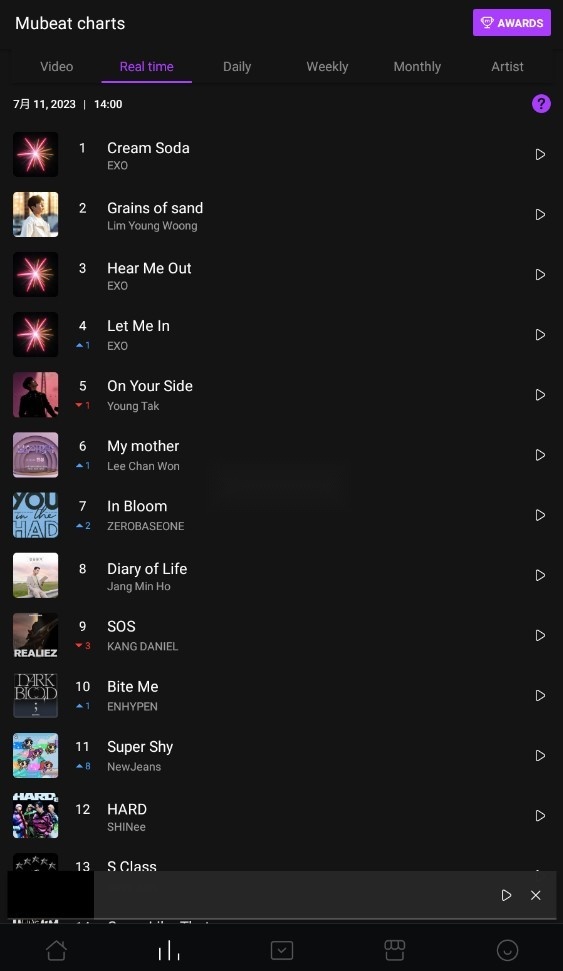Image resolution: width=563 pixels, height=971 pixels.
Task: Switch to the Monthly tab
Action: [417, 67]
